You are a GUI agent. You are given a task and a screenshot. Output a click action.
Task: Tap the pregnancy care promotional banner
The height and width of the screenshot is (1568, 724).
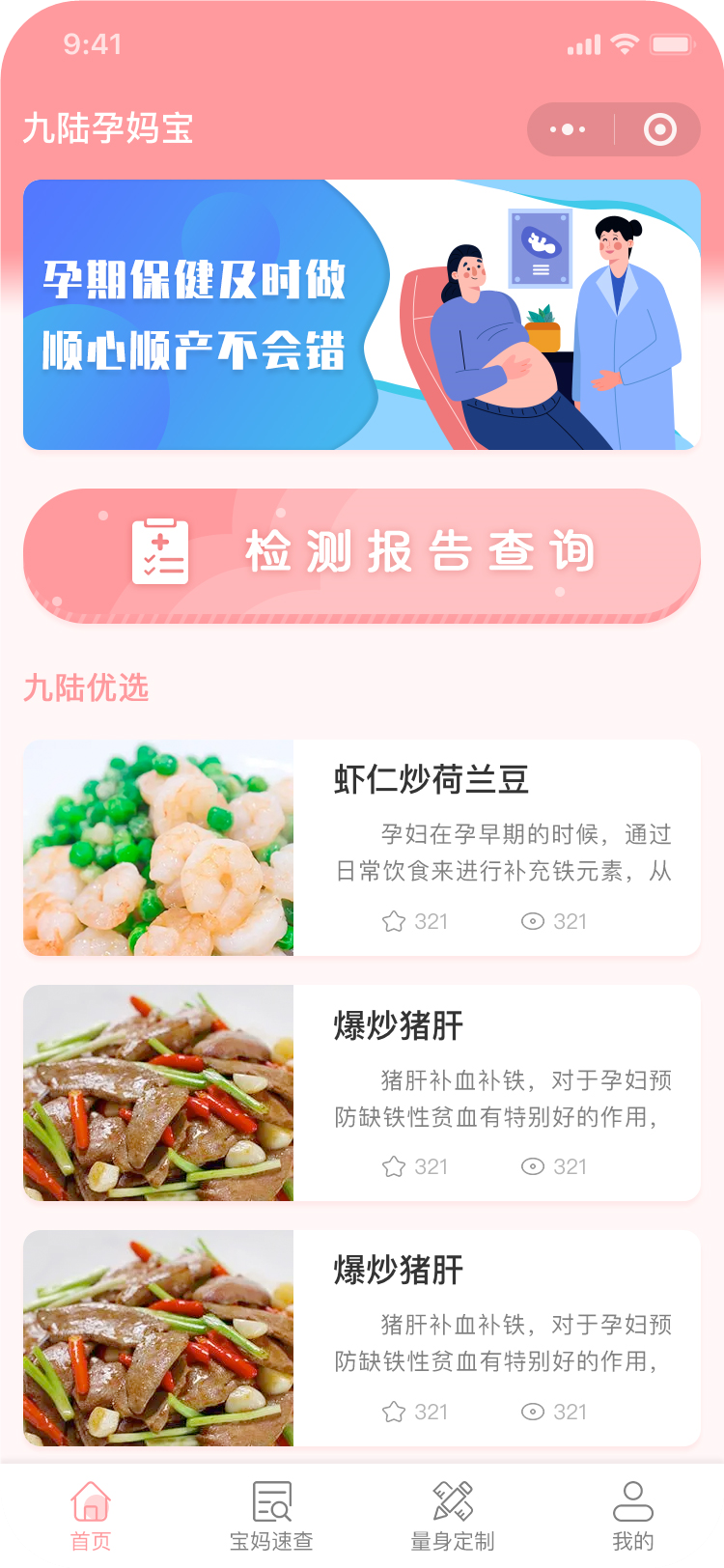pyautogui.click(x=362, y=314)
